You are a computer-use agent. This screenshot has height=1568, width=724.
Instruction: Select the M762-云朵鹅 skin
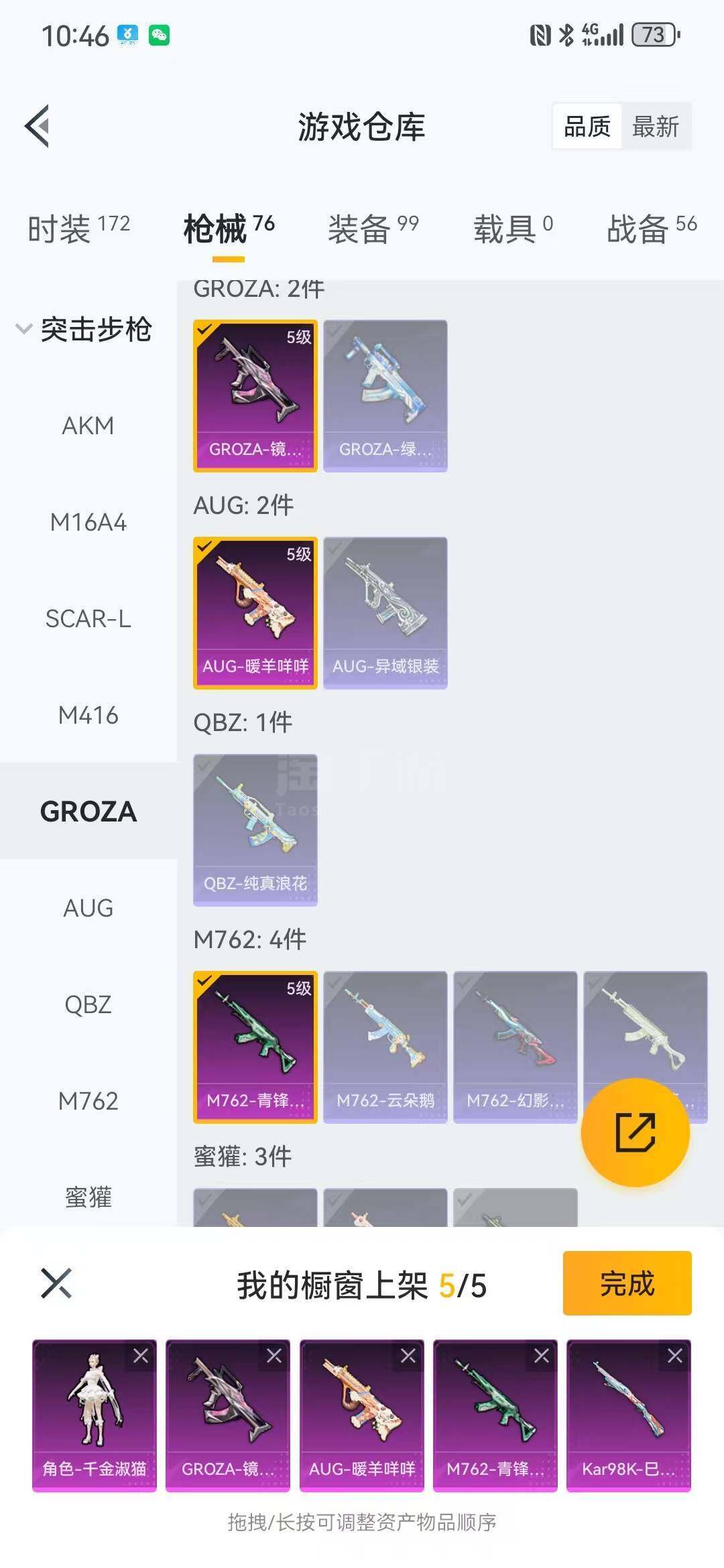(x=385, y=1047)
